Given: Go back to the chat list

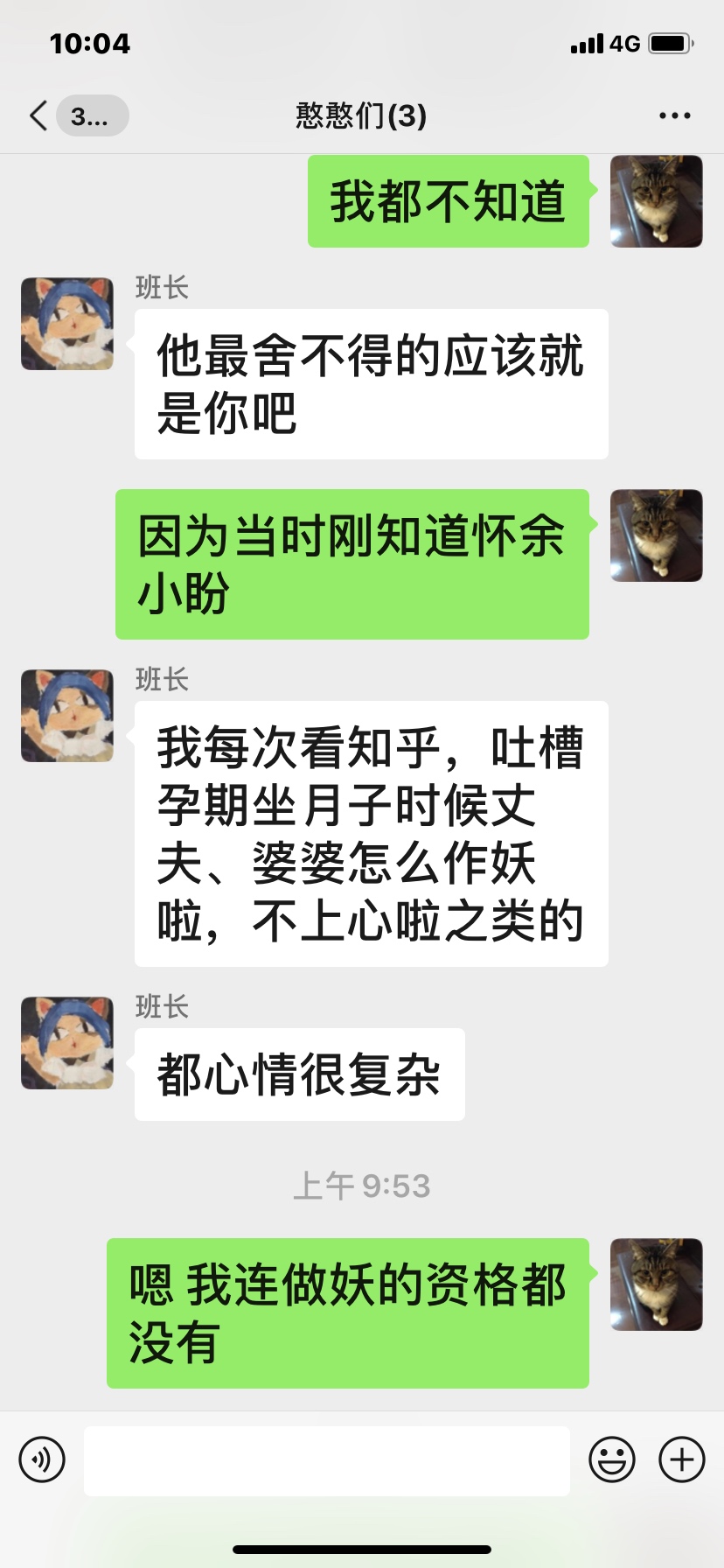Looking at the screenshot, I should coord(40,115).
